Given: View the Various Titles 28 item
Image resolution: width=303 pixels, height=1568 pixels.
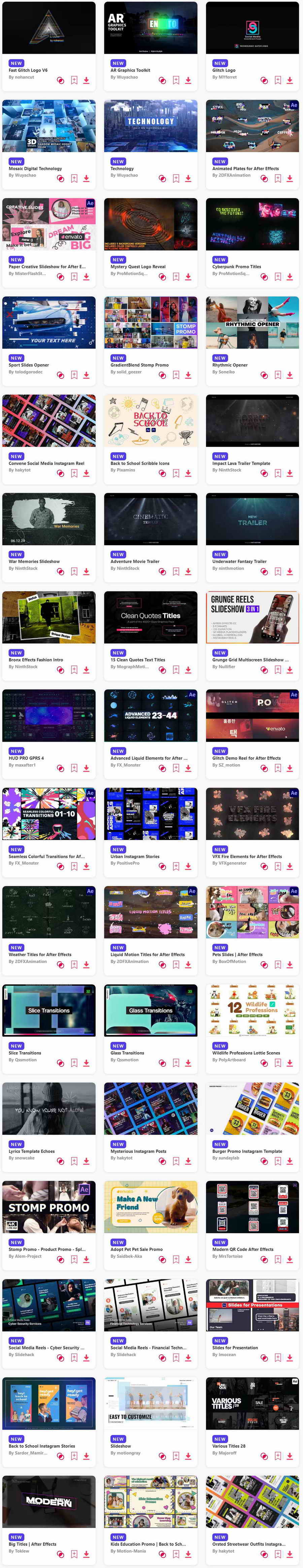Looking at the screenshot, I should pos(252,1403).
